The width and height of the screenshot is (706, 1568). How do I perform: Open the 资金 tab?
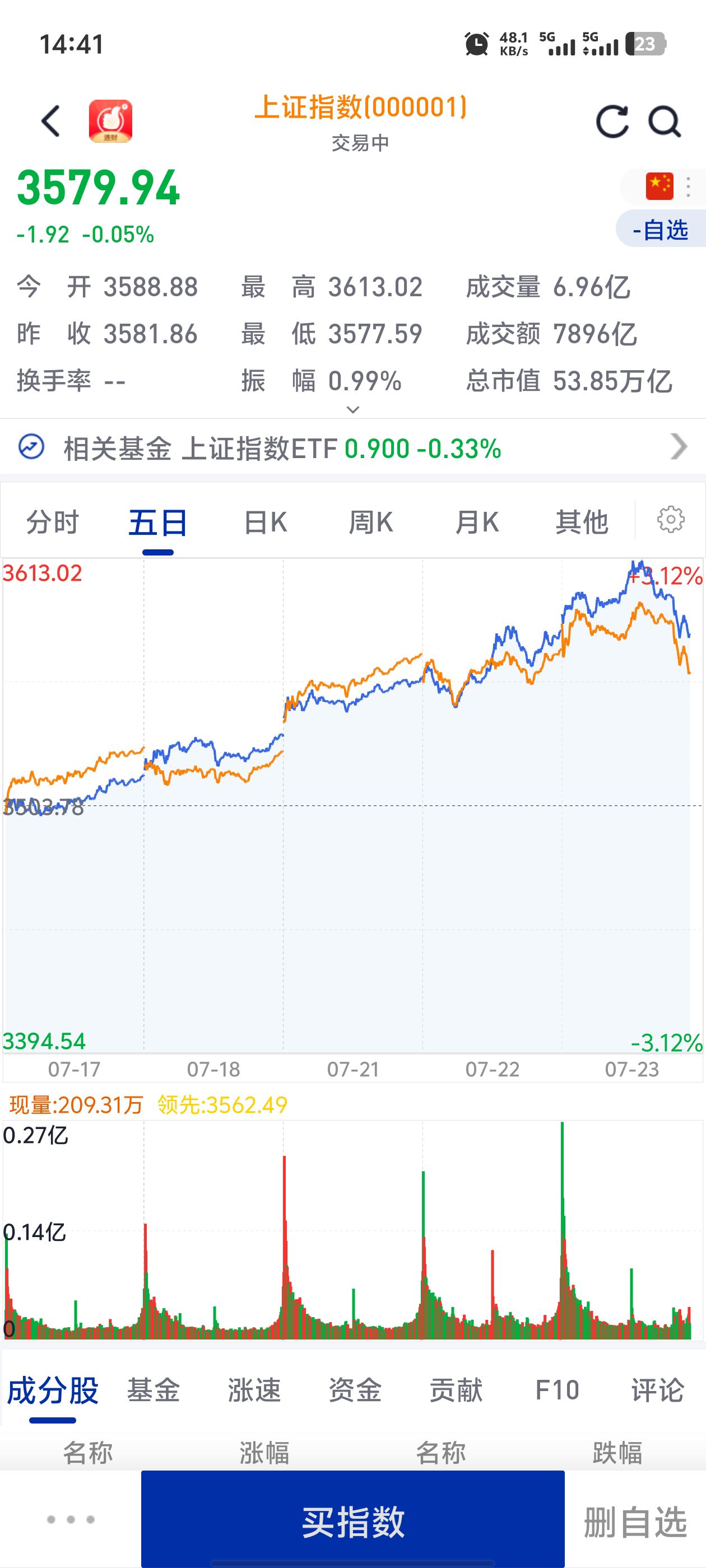355,1391
